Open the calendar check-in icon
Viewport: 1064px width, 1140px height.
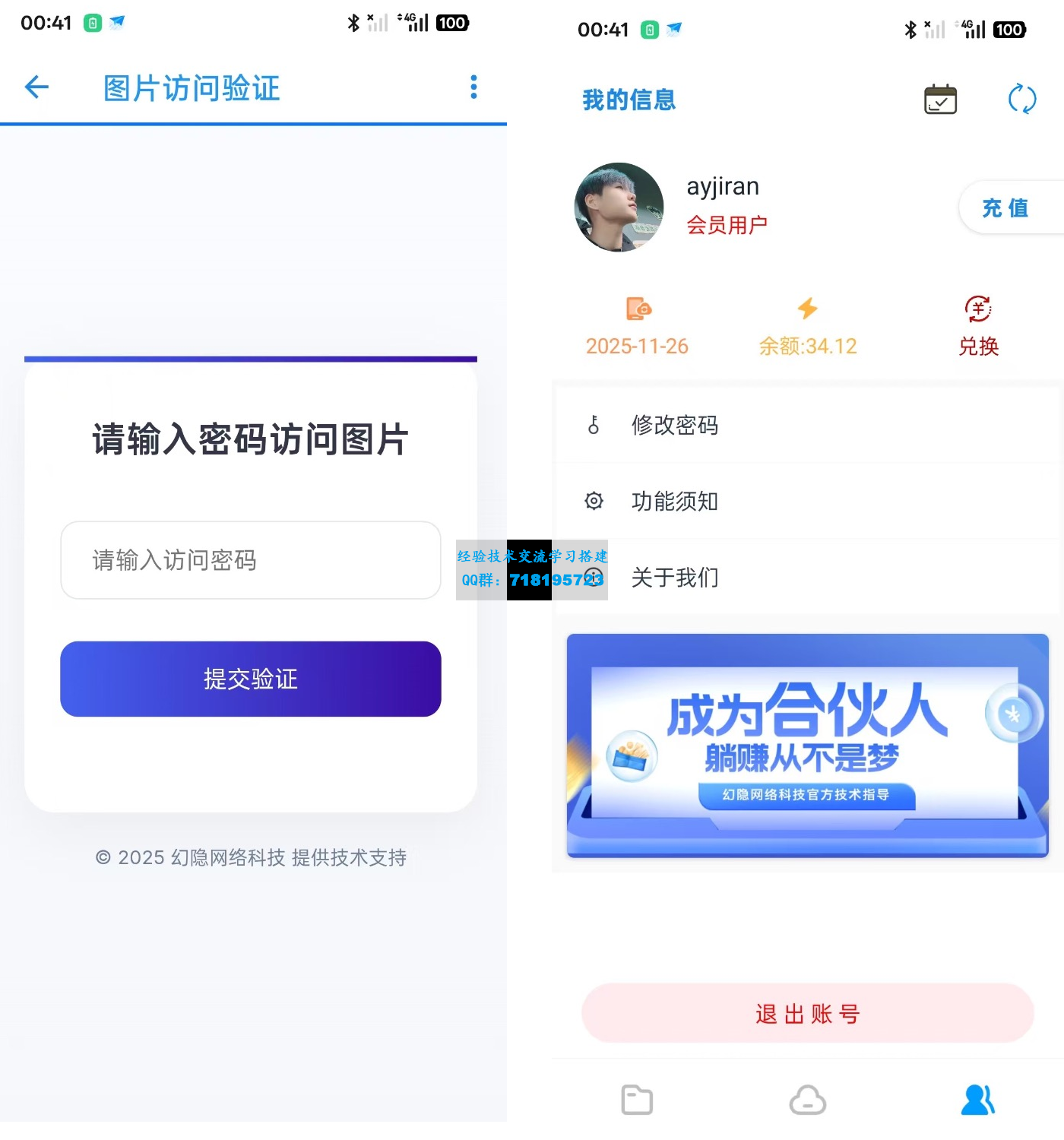pyautogui.click(x=940, y=100)
